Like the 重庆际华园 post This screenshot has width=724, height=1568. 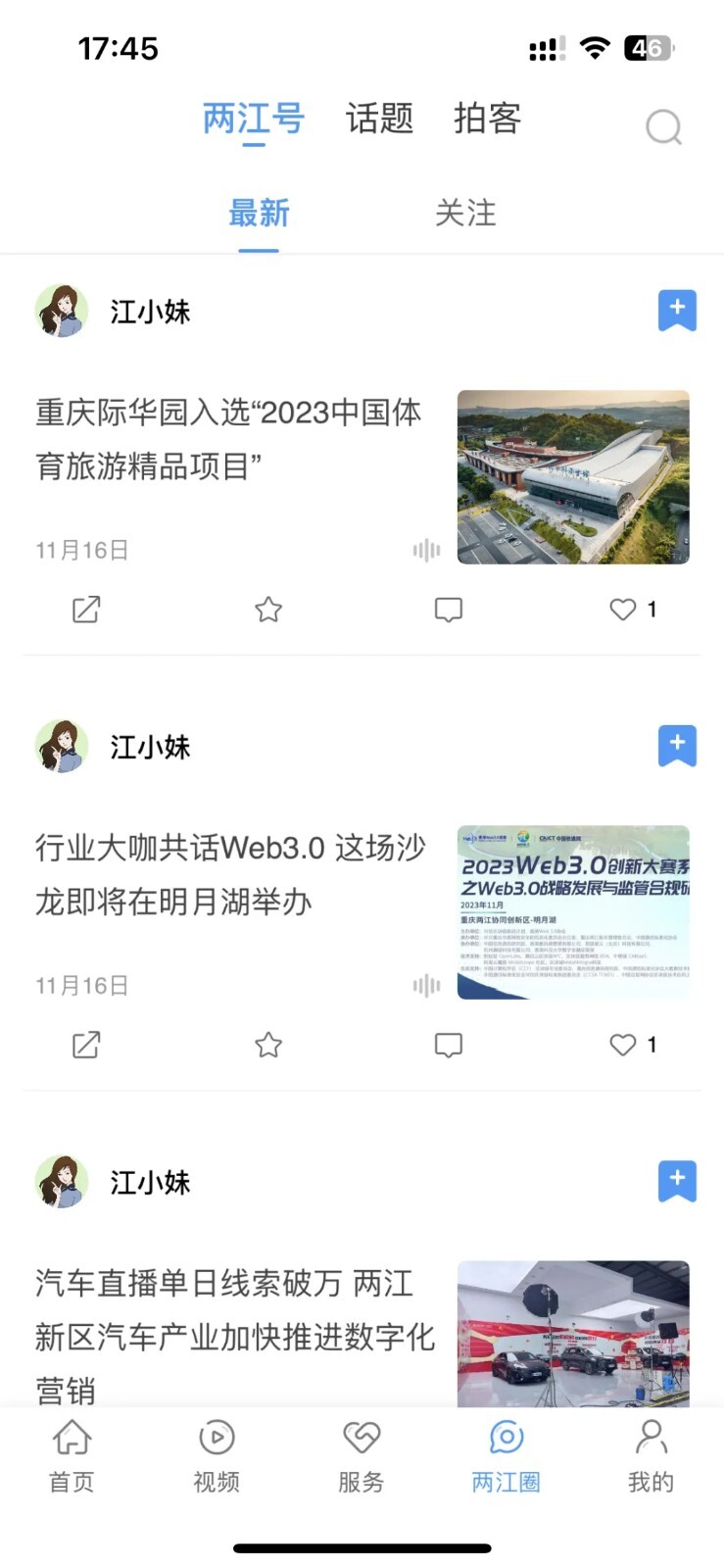point(623,610)
